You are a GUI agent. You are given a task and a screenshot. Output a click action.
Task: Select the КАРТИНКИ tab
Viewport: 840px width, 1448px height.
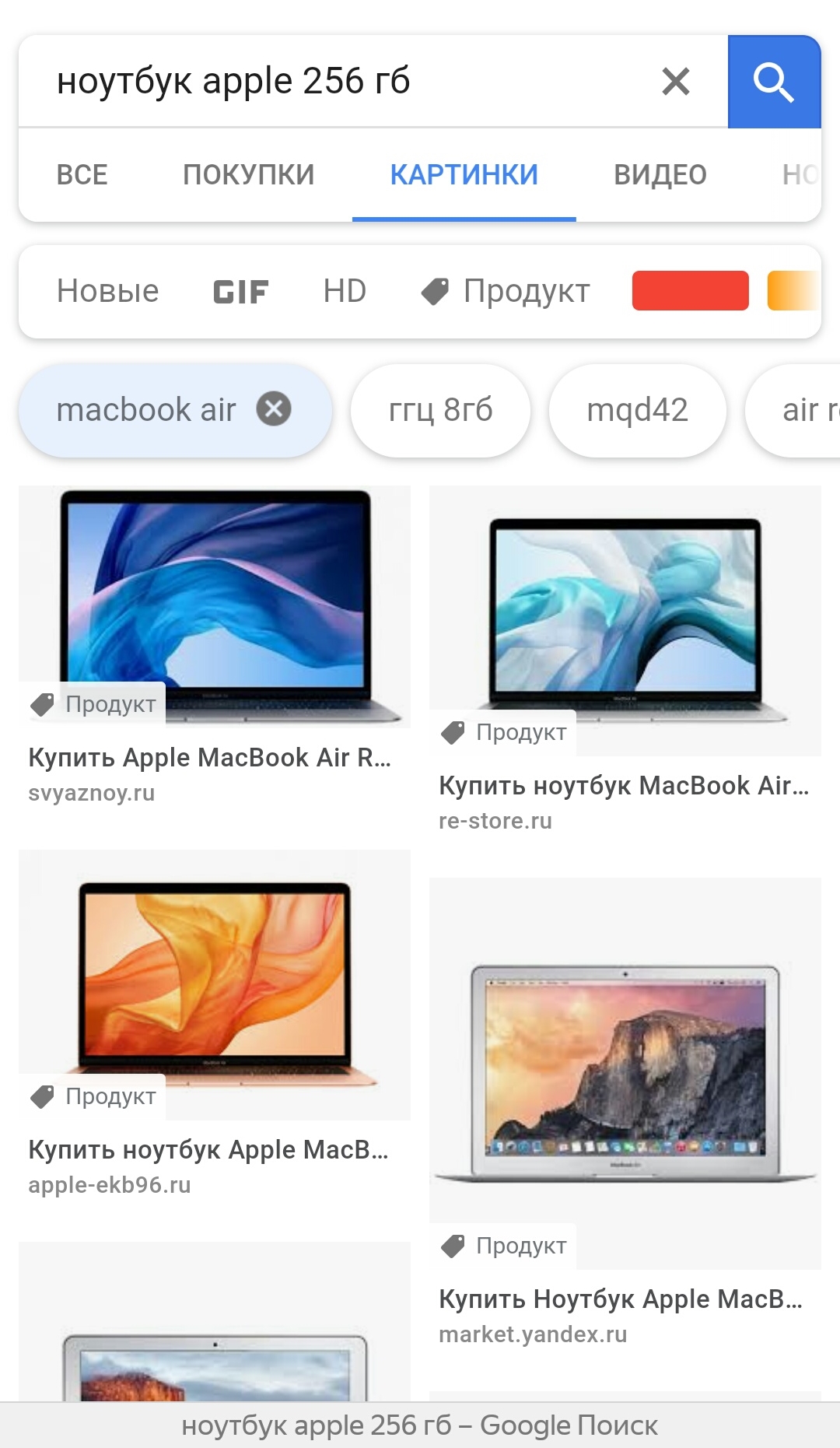click(464, 175)
